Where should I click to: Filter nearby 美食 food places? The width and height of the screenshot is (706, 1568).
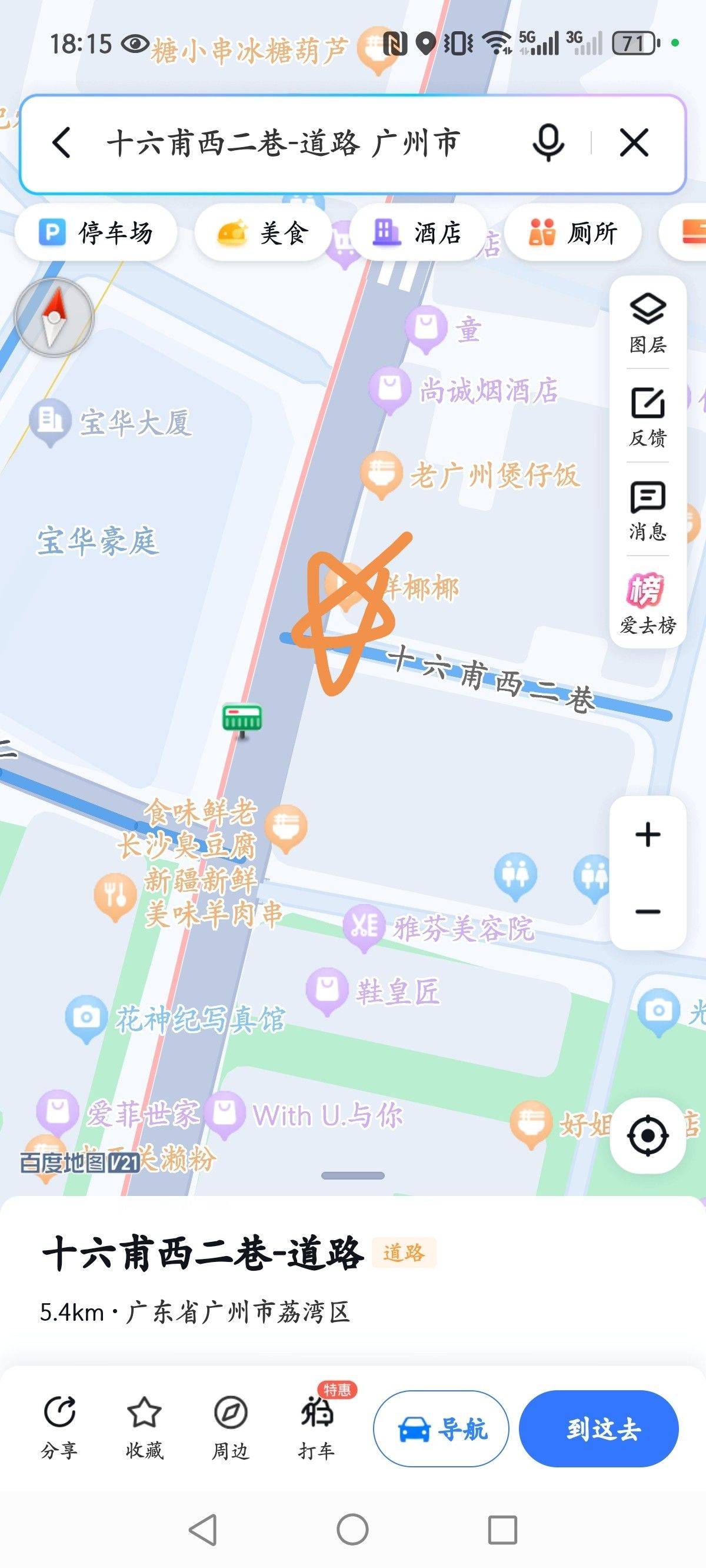click(263, 232)
